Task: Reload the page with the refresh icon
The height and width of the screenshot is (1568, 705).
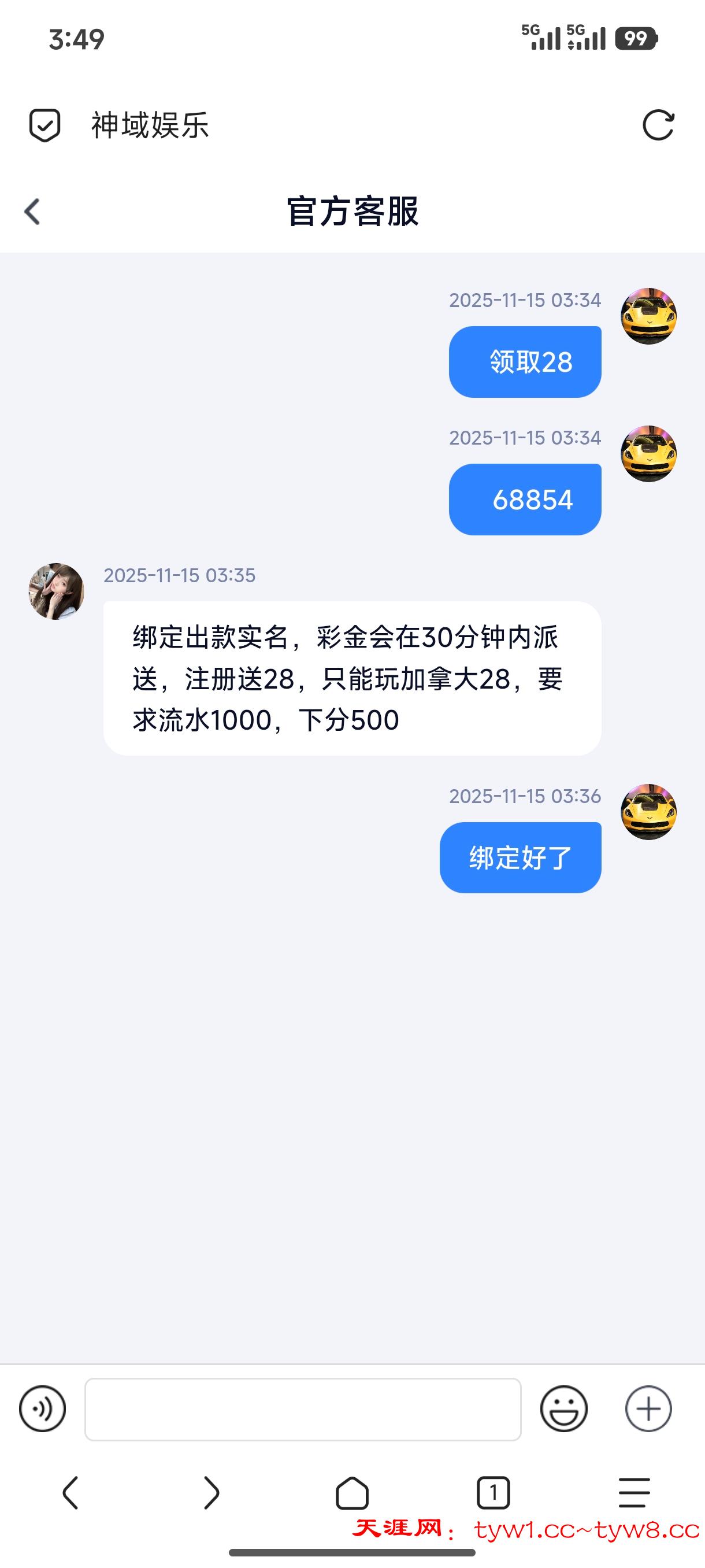Action: [x=658, y=125]
